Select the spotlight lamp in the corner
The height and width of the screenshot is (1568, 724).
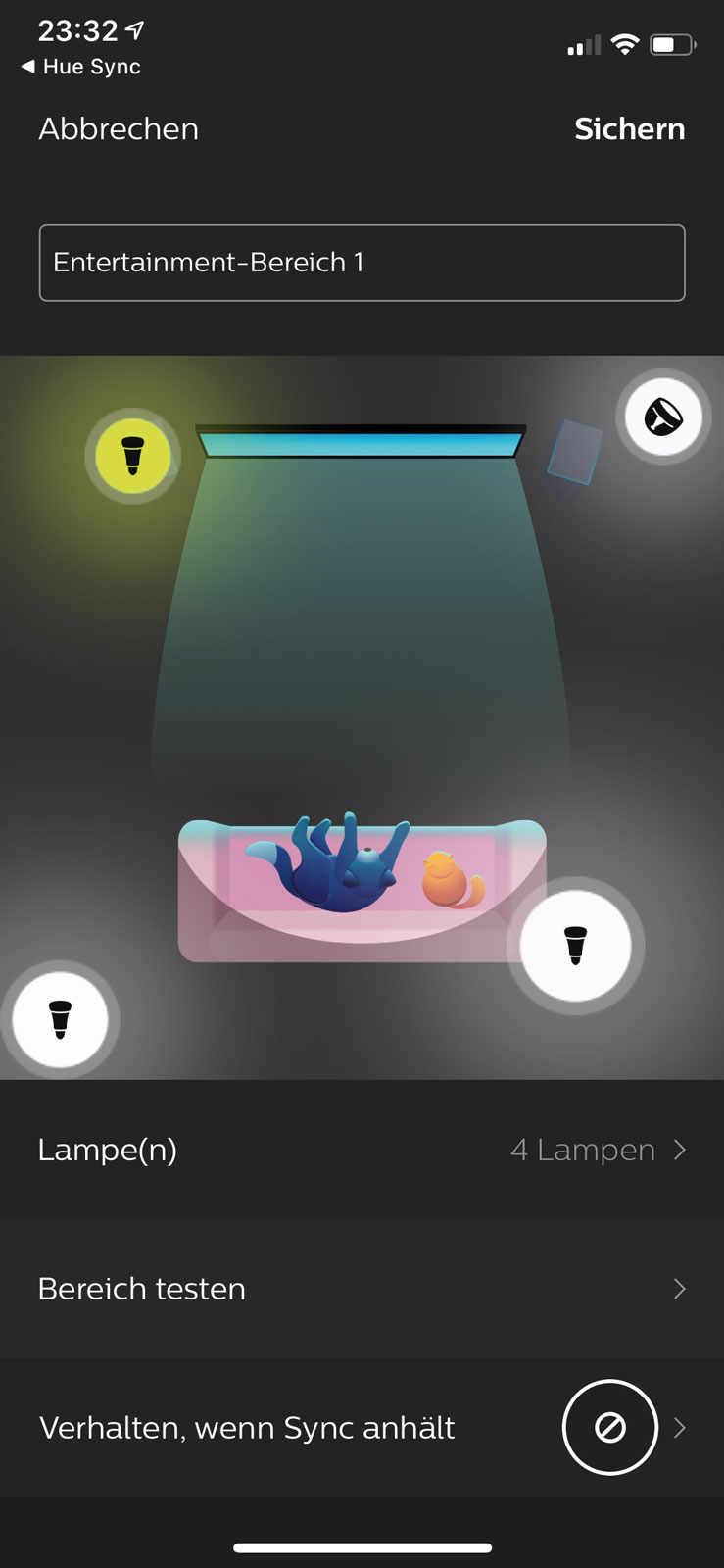pyautogui.click(x=663, y=417)
